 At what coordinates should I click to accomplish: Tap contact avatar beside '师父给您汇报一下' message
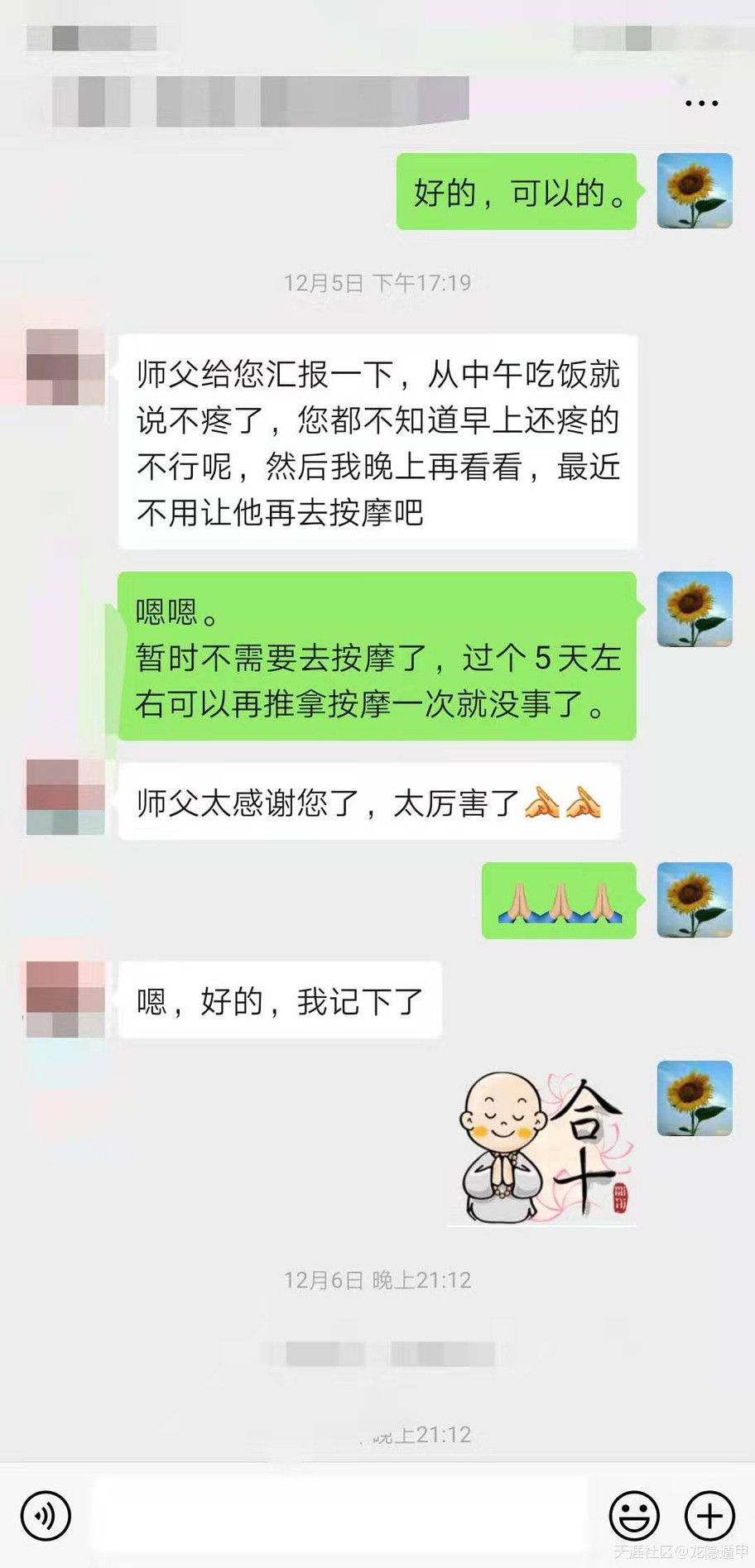click(x=65, y=367)
